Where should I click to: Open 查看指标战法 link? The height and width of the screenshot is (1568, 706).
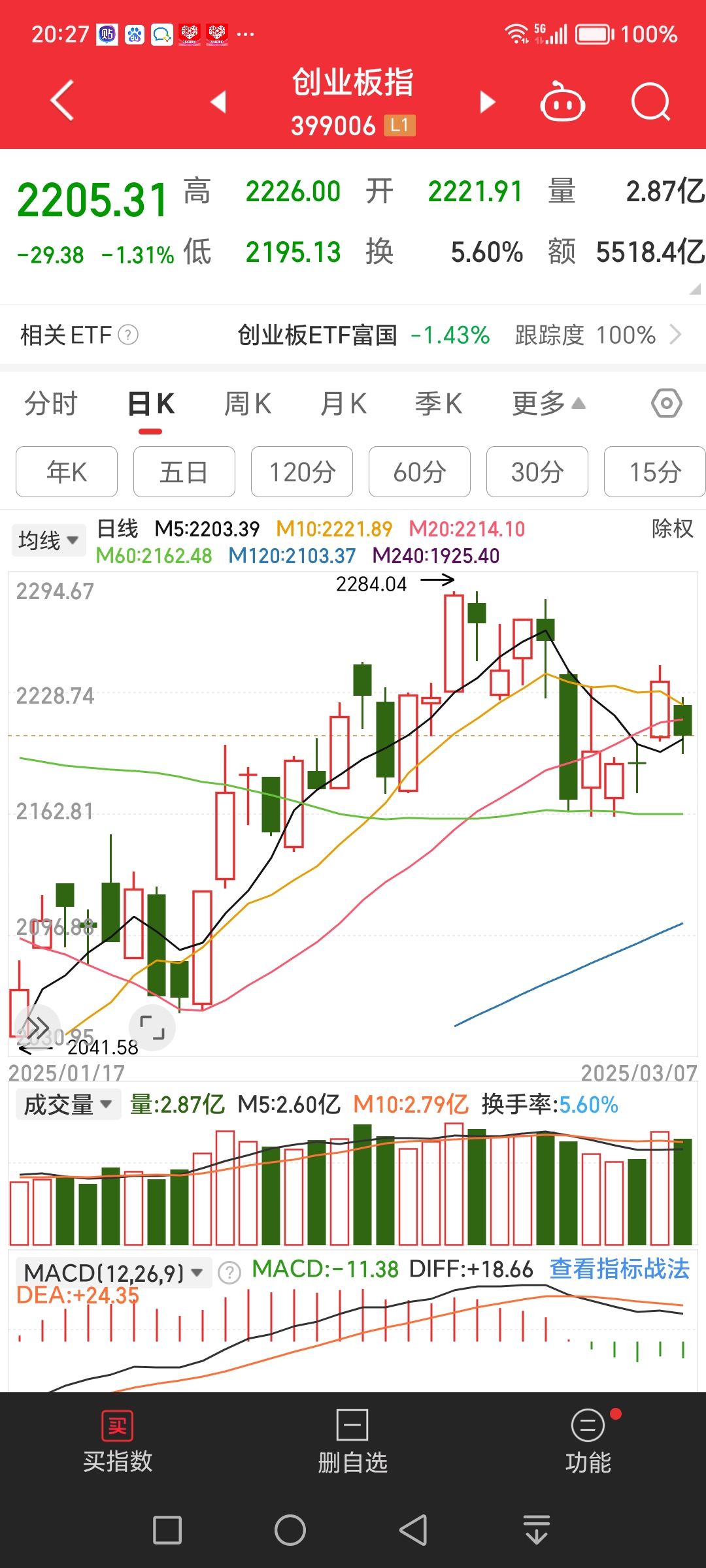(620, 1269)
